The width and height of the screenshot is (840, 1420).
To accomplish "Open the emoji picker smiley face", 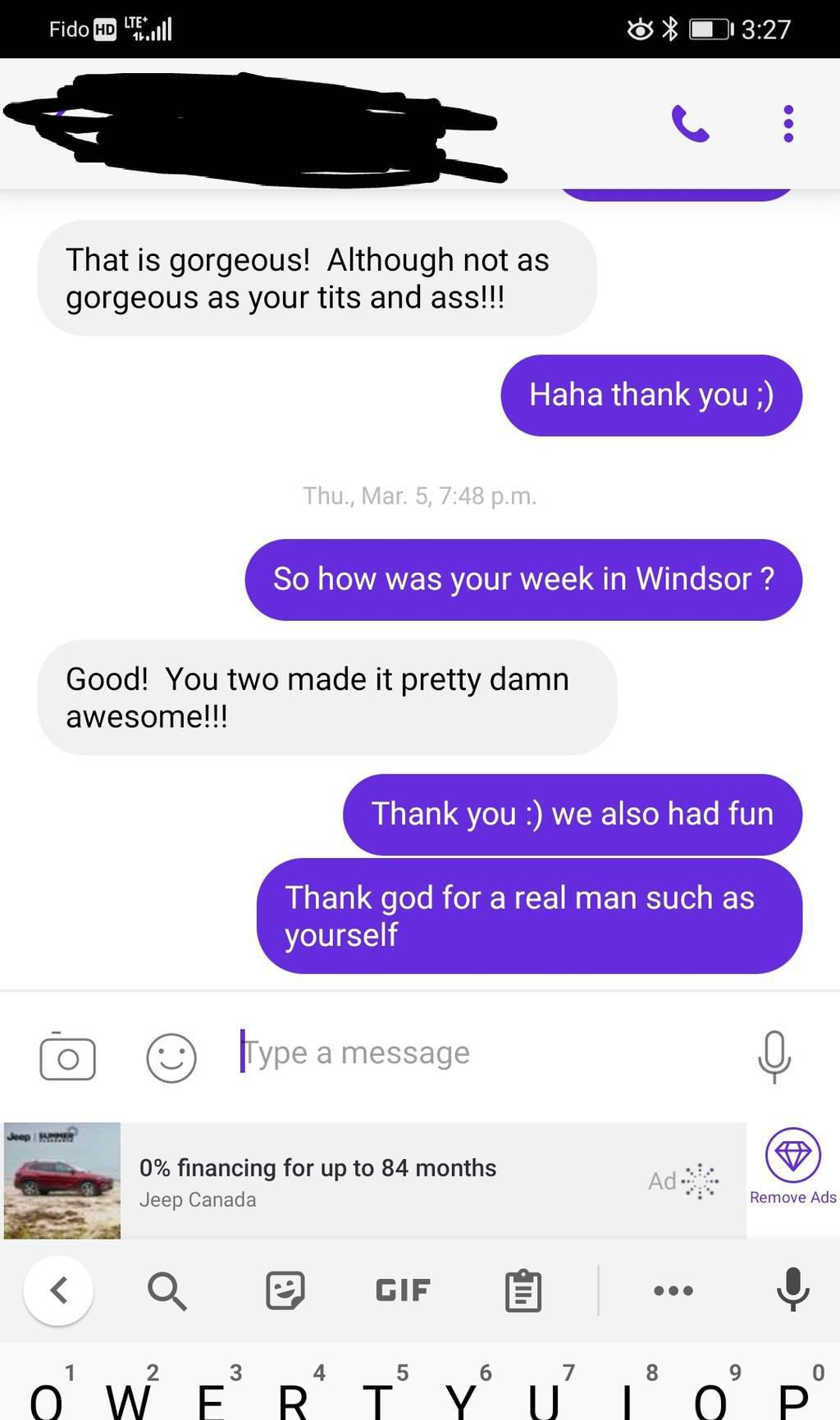I will click(x=171, y=1057).
